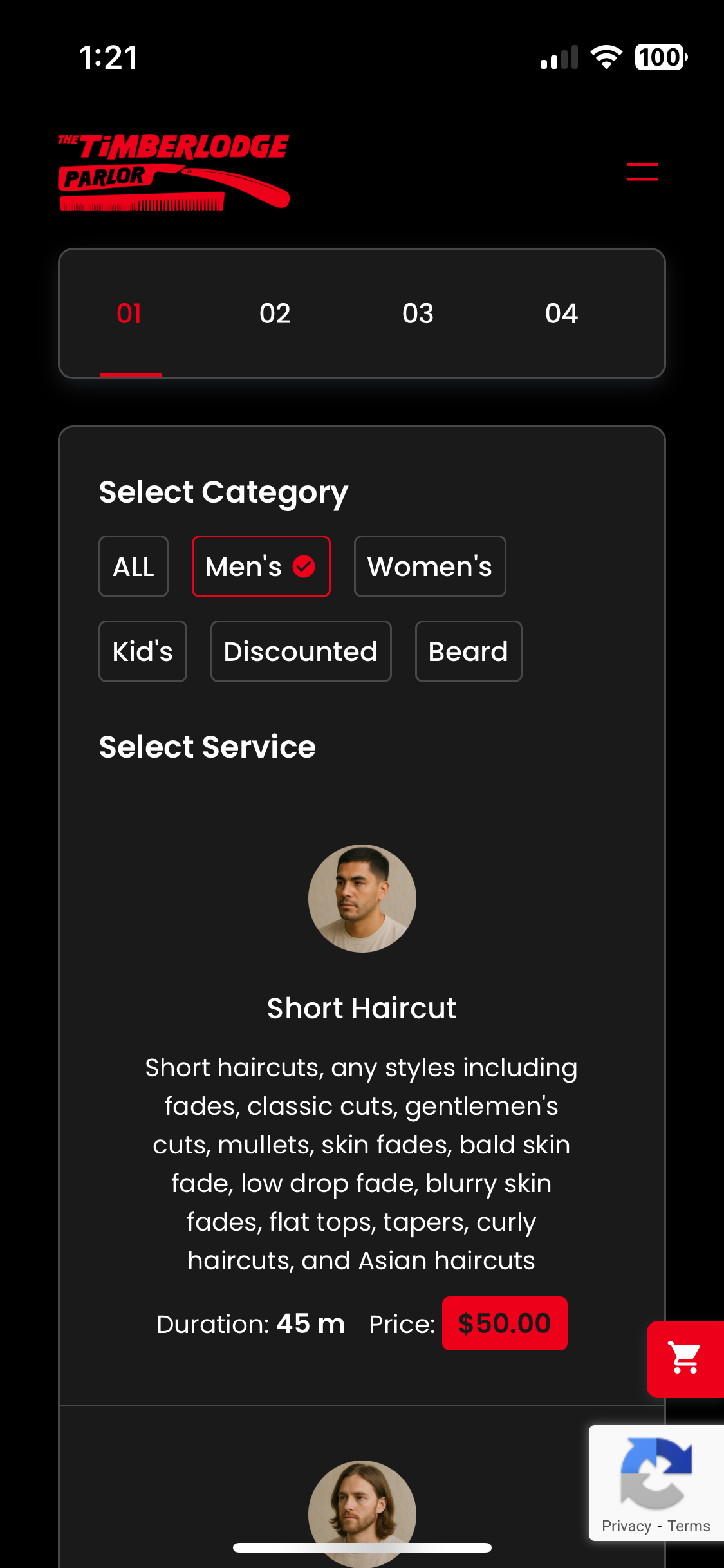Select the Short Haircut service
Viewport: 724px width, 1568px height.
[x=362, y=1007]
